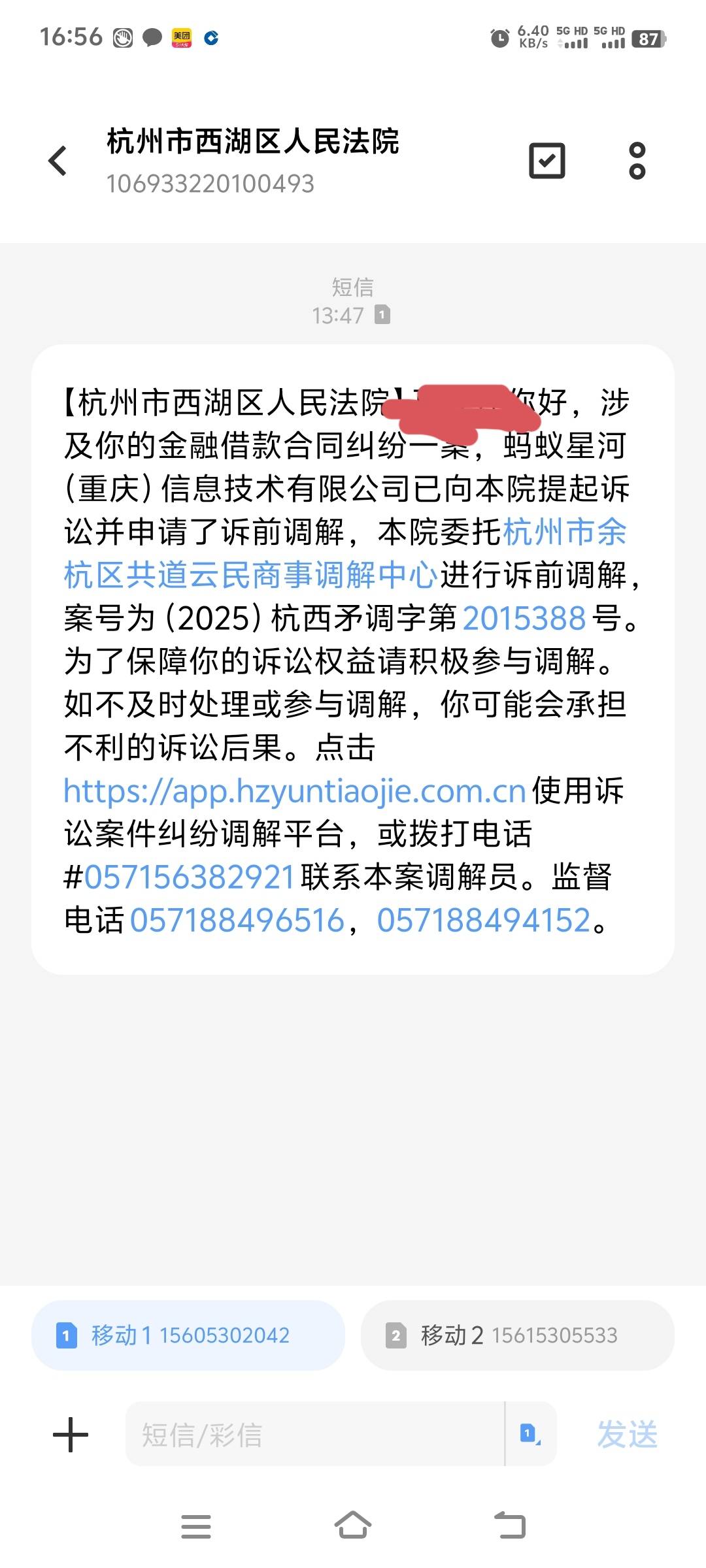Viewport: 706px width, 1568px height.
Task: Tap the 发送 send button
Action: point(627,1434)
